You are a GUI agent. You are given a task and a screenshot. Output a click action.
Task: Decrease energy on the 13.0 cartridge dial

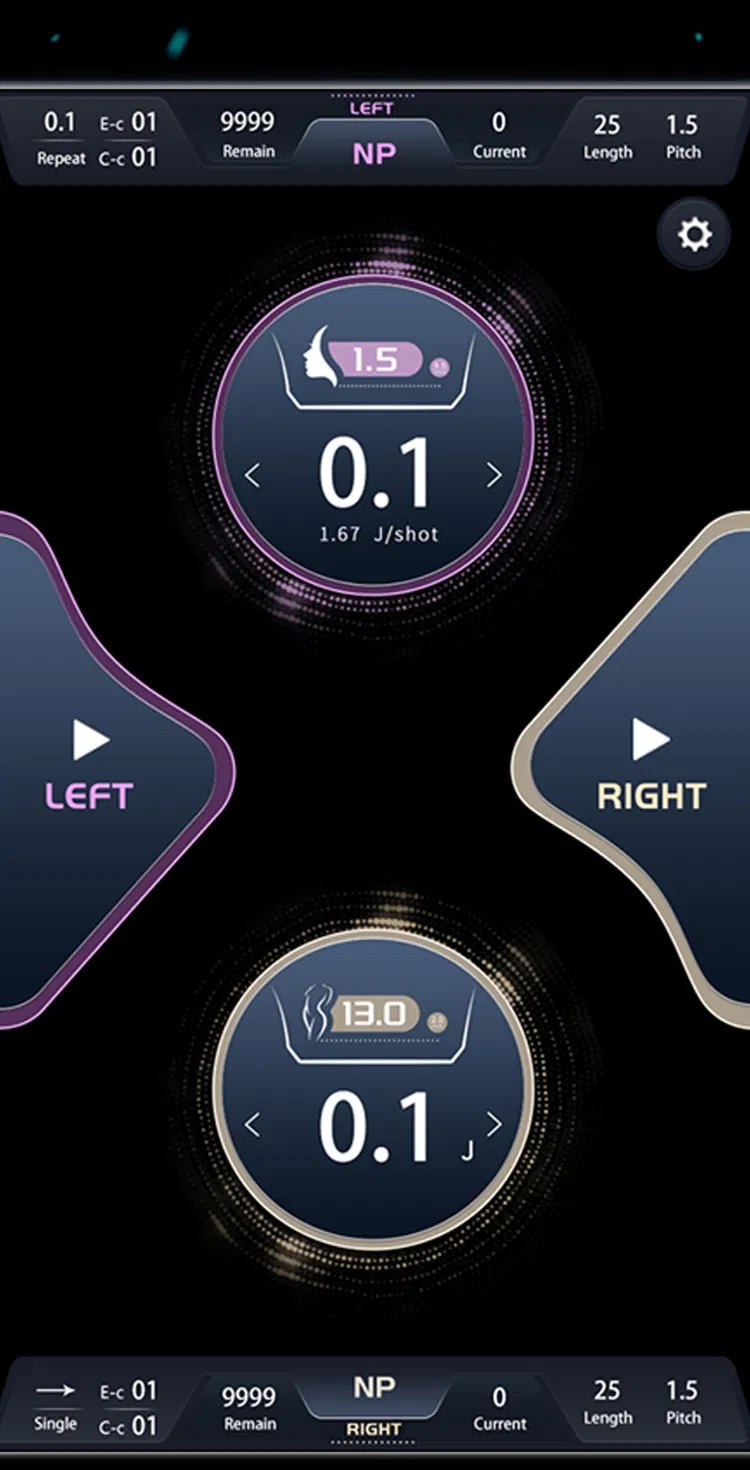click(252, 1126)
